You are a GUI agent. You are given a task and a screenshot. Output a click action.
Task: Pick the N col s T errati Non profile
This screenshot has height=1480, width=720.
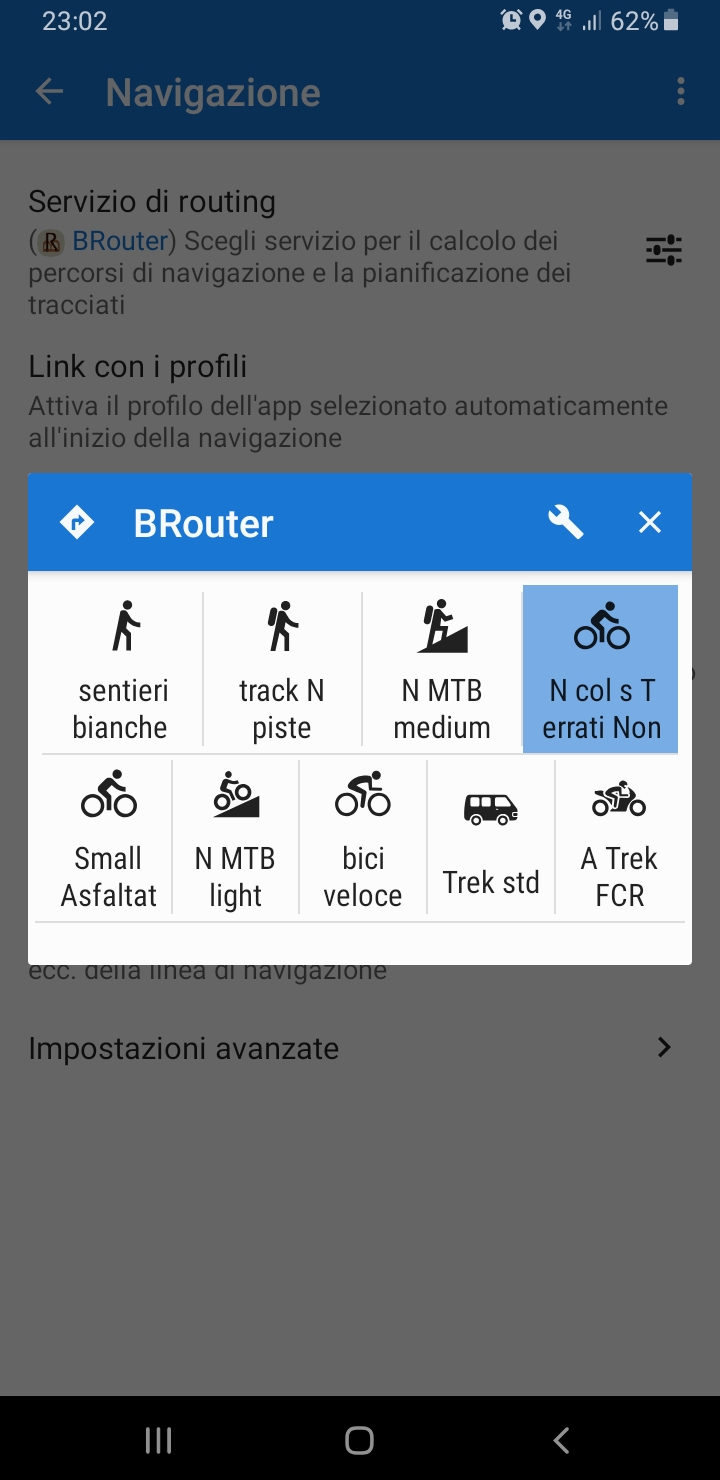pos(601,670)
